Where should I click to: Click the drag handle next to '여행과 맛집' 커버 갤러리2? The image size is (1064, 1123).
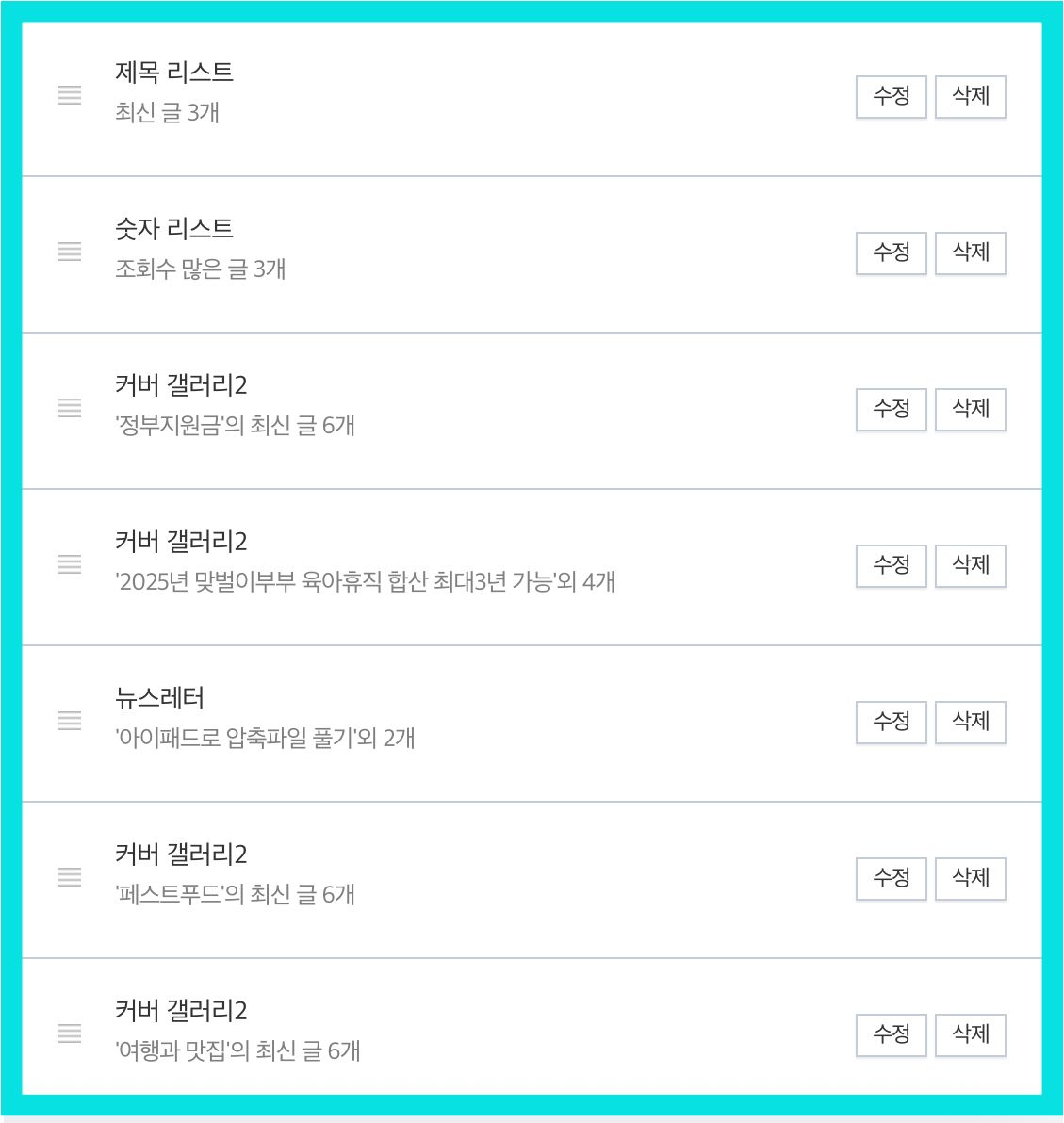(x=71, y=1033)
